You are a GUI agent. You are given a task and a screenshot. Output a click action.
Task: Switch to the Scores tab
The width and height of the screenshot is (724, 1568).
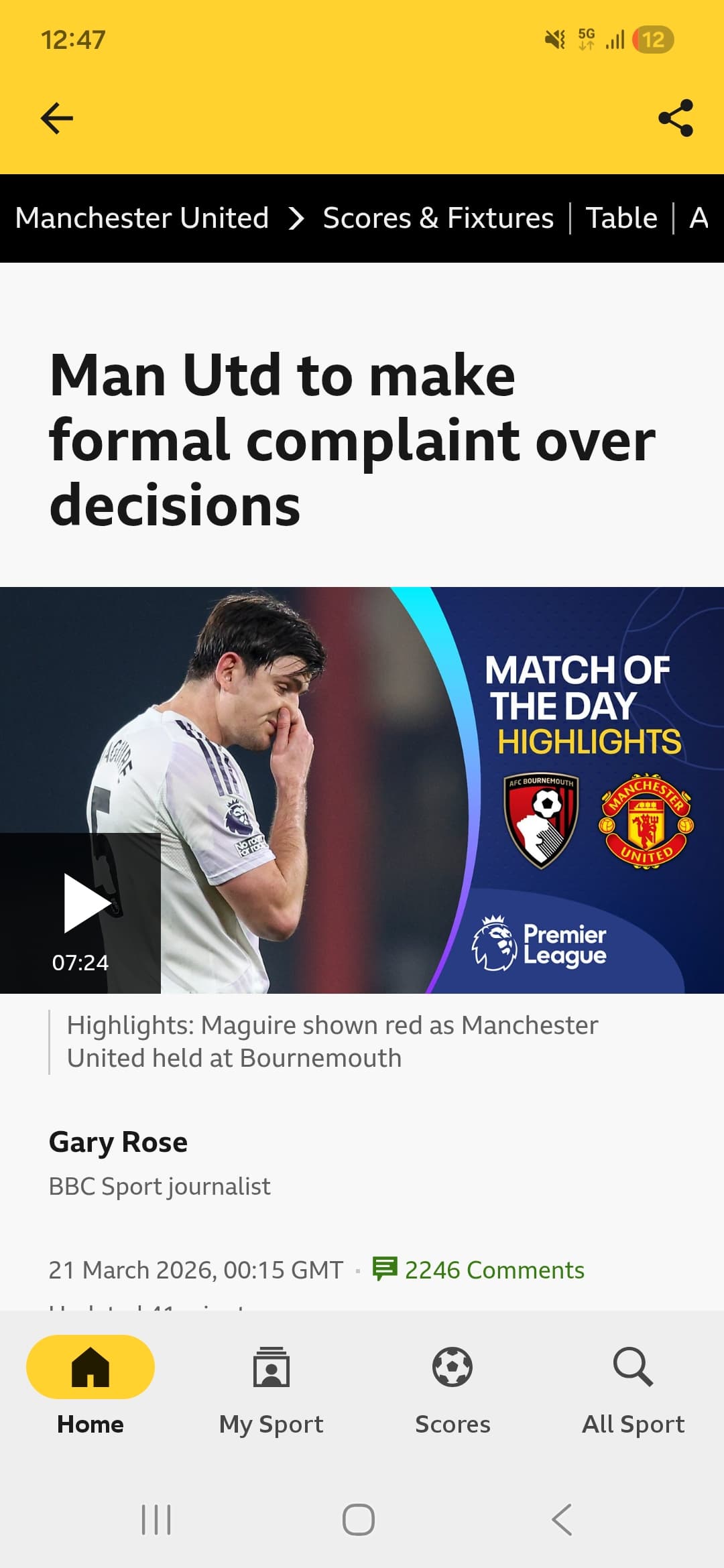click(452, 1390)
